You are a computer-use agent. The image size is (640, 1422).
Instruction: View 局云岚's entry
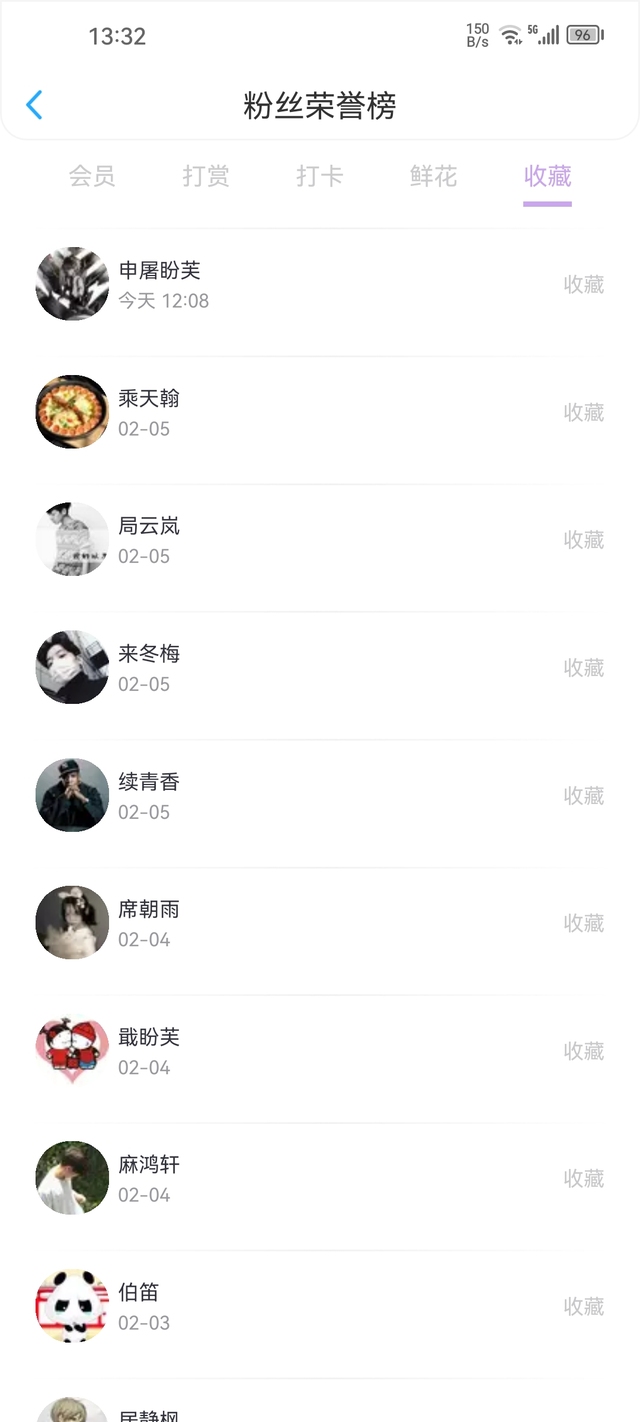tap(320, 540)
